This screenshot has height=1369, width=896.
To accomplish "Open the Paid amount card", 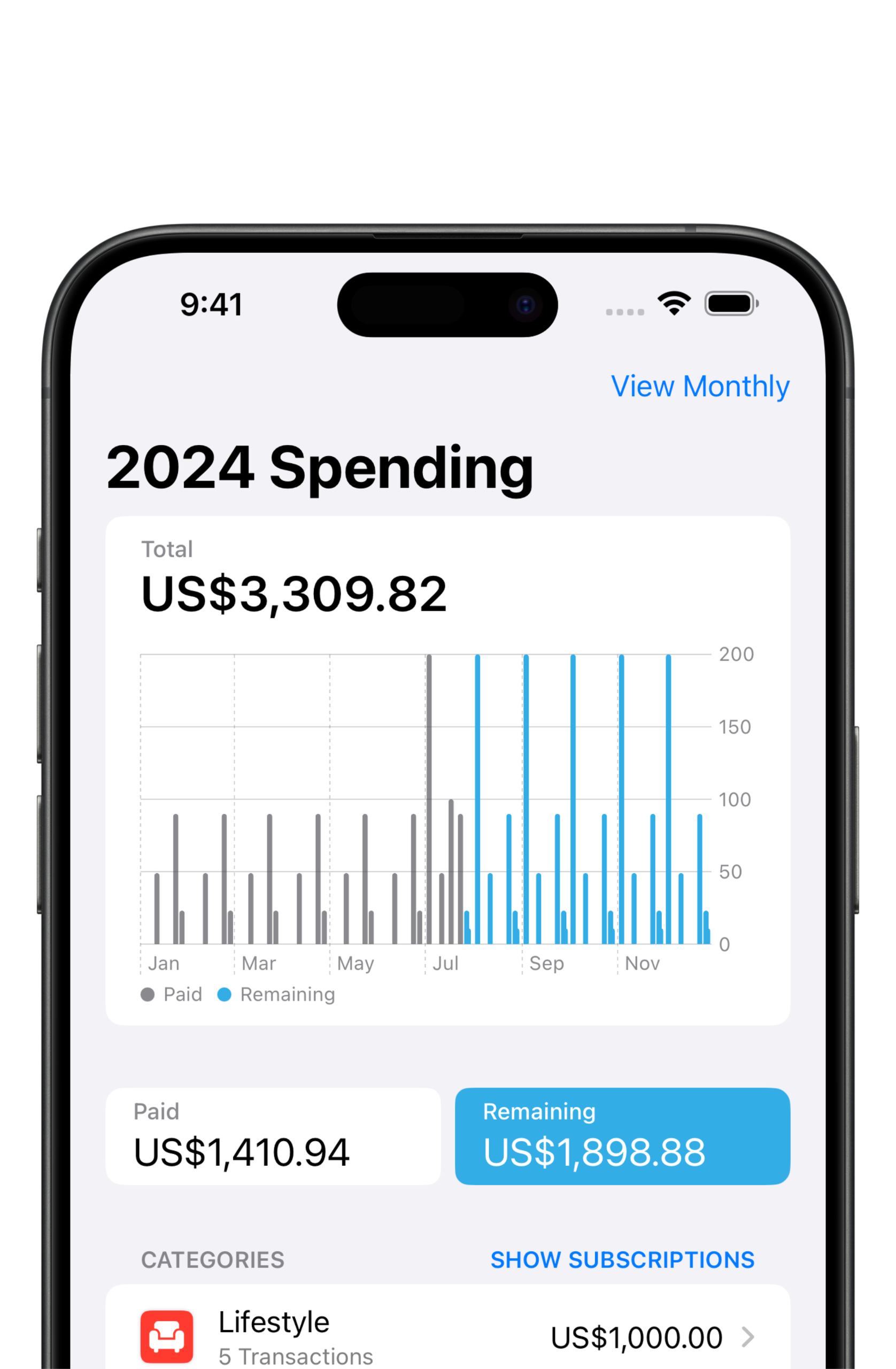I will 273,1135.
